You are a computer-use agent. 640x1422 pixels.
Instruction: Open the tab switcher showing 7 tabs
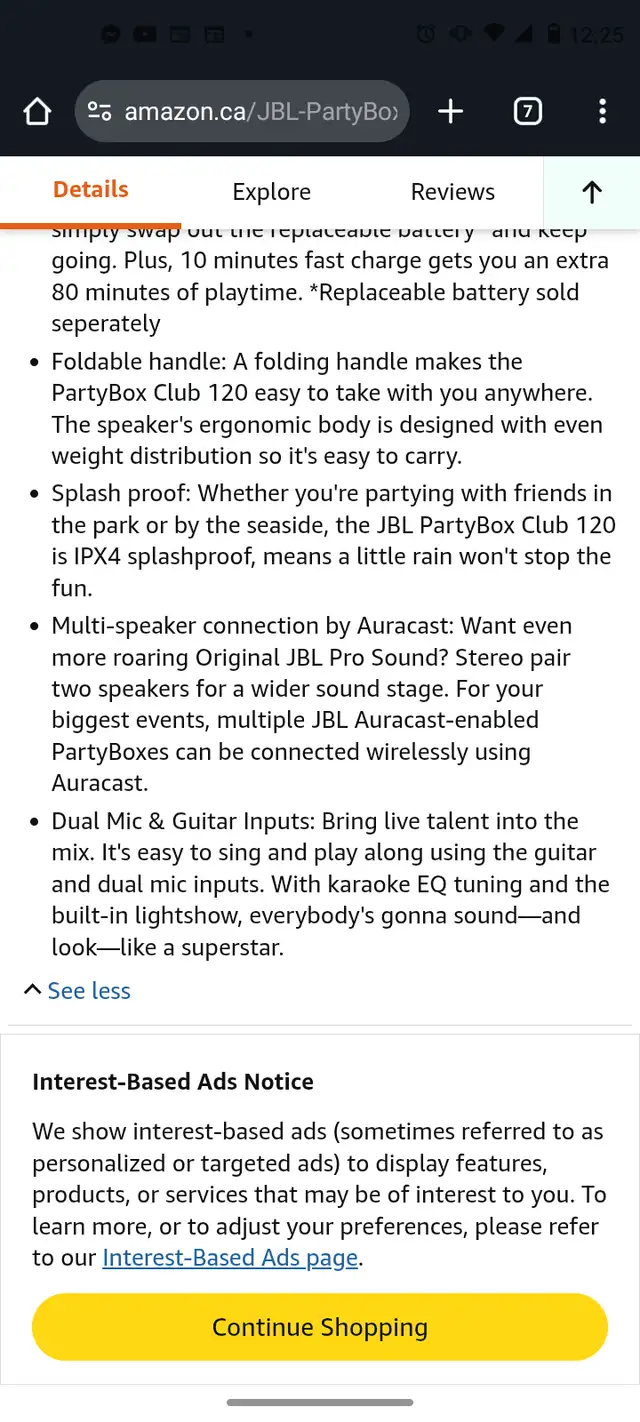pyautogui.click(x=527, y=111)
